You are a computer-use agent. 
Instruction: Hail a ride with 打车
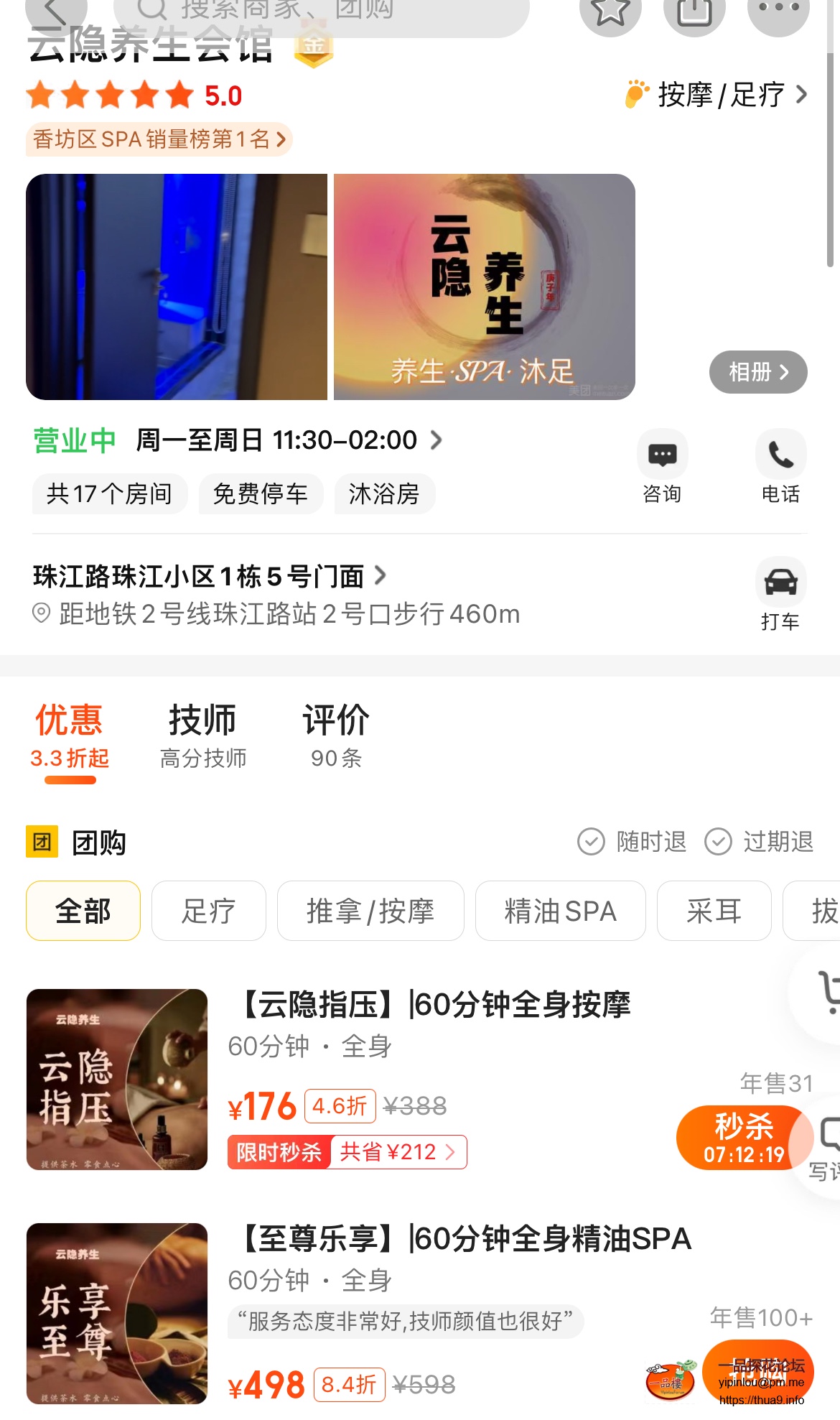coord(780,594)
